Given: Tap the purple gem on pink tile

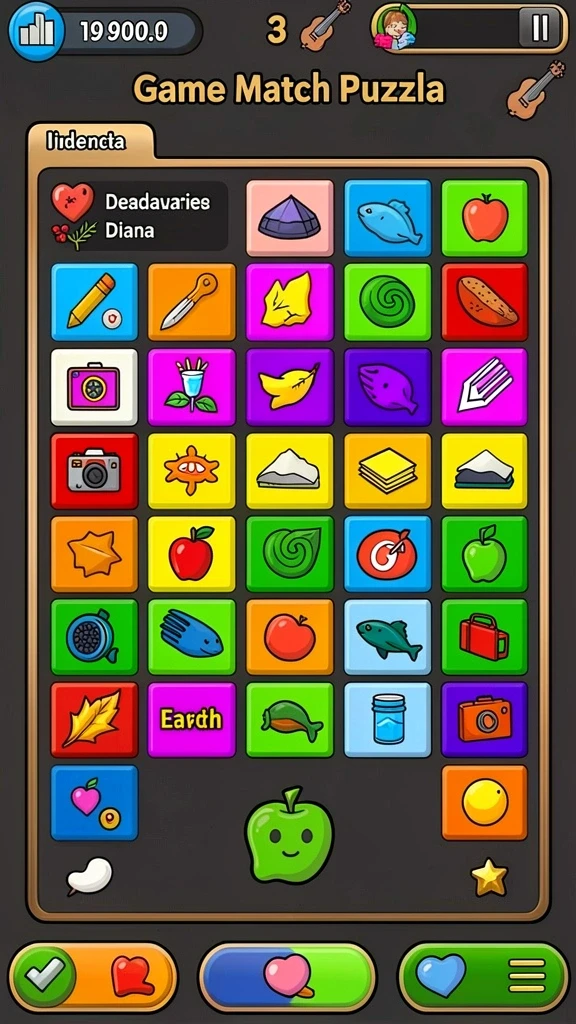Looking at the screenshot, I should 290,218.
